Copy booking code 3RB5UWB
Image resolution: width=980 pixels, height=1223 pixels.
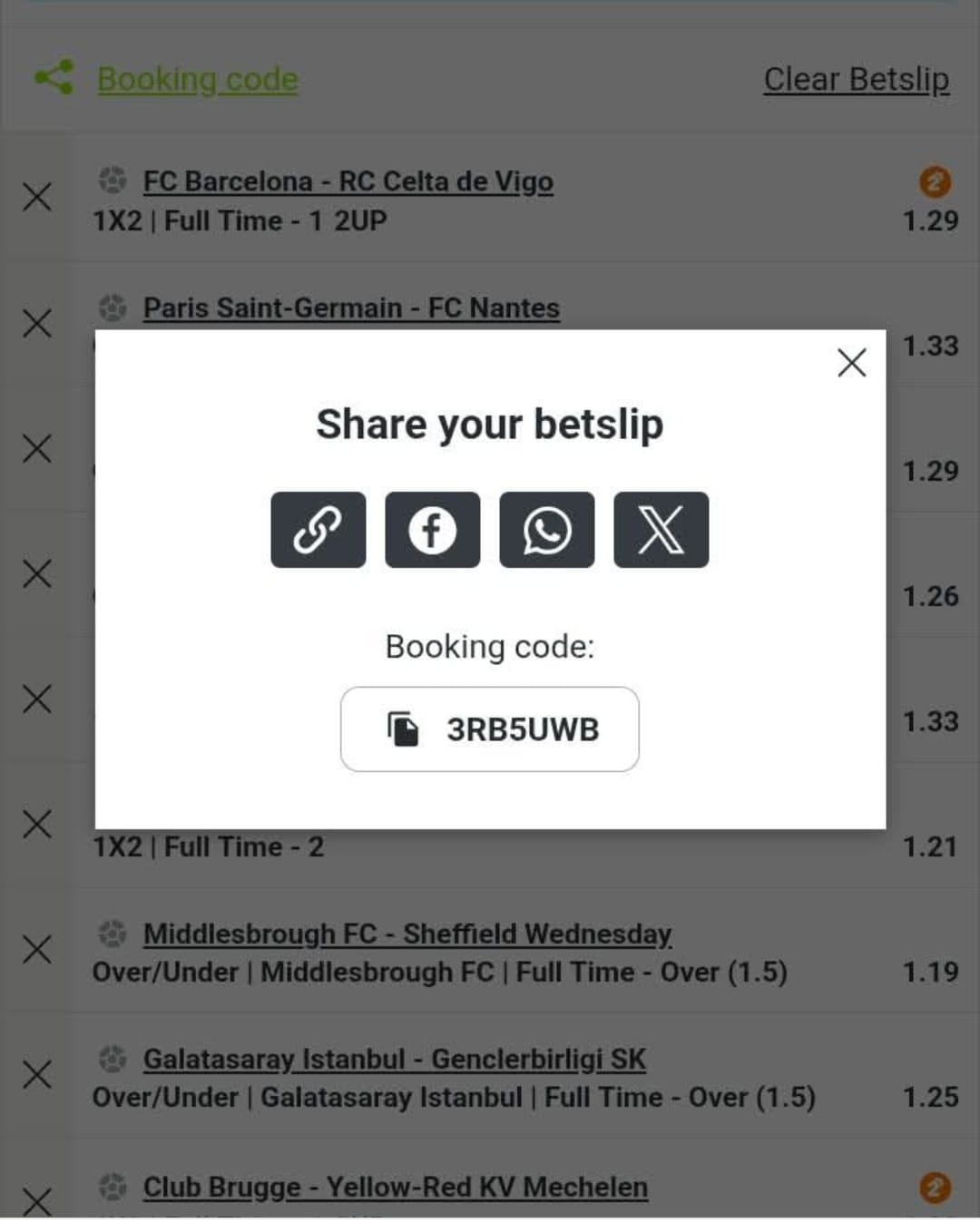[490, 729]
